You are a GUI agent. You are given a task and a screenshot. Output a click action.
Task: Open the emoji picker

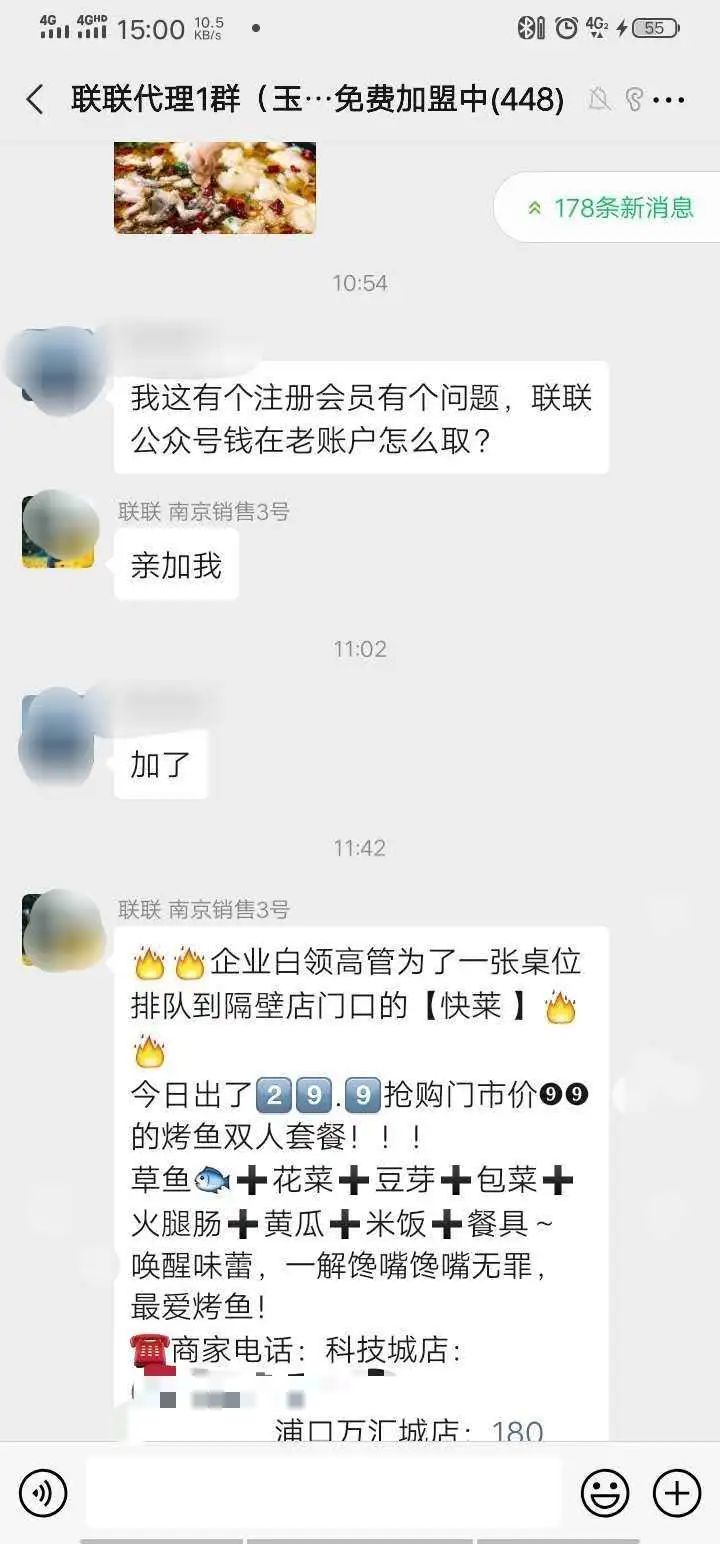click(606, 1494)
